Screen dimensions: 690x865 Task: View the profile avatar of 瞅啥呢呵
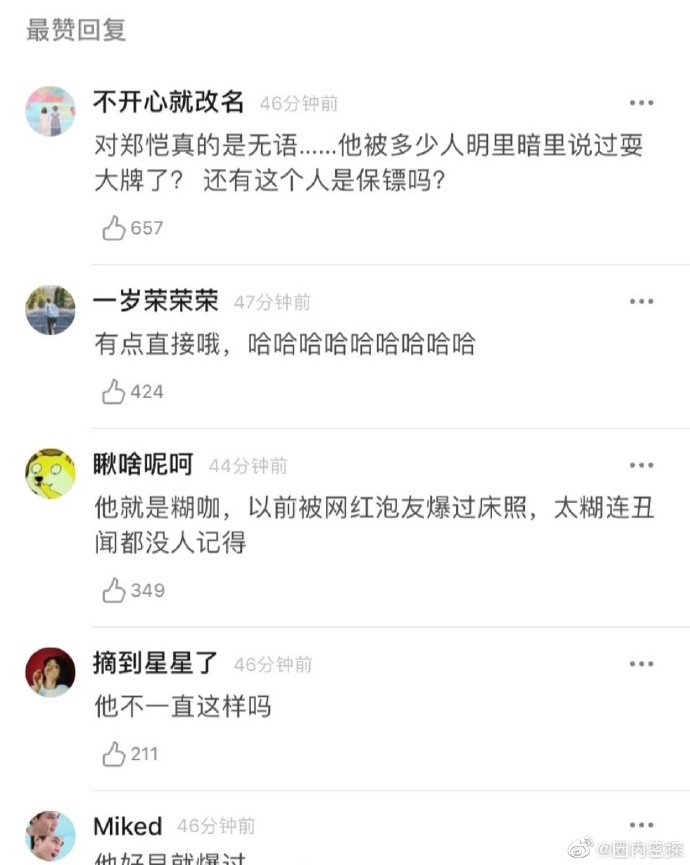click(x=50, y=473)
